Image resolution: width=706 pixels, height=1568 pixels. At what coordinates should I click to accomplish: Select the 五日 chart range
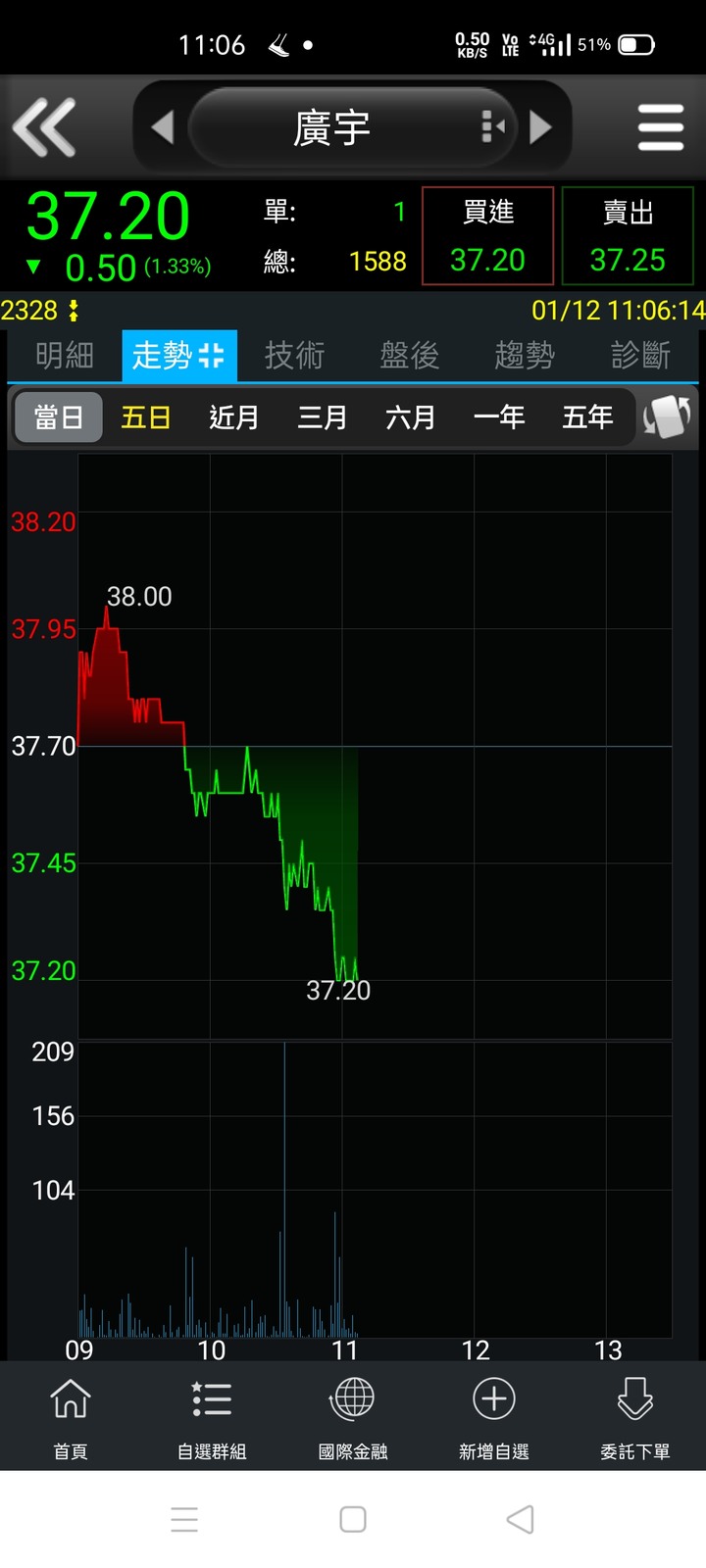(146, 417)
